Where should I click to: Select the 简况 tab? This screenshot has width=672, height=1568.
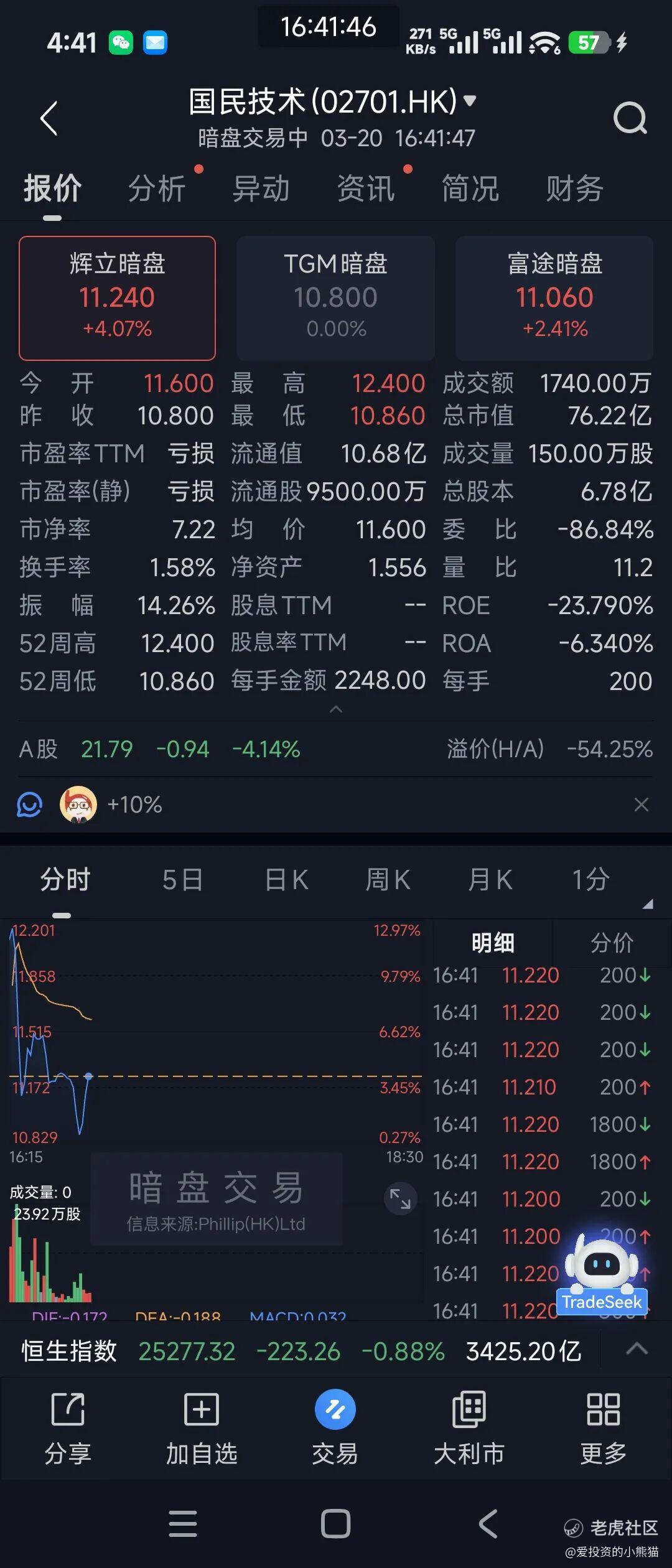[x=470, y=189]
